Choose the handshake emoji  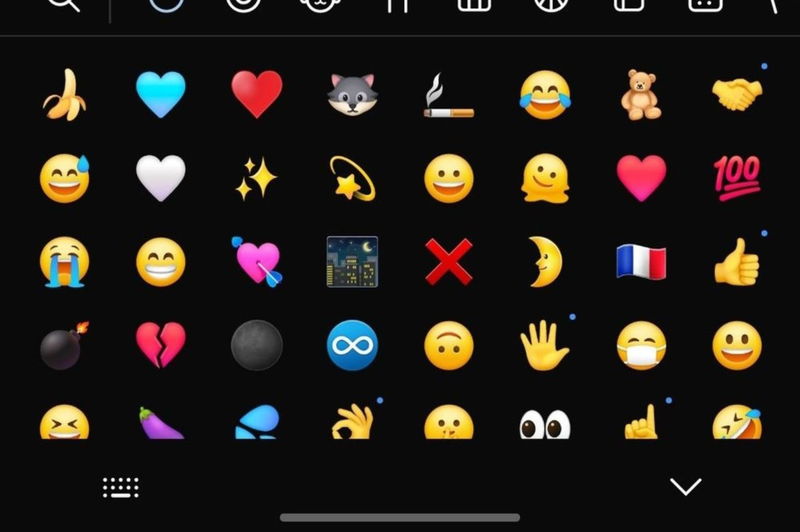point(737,95)
